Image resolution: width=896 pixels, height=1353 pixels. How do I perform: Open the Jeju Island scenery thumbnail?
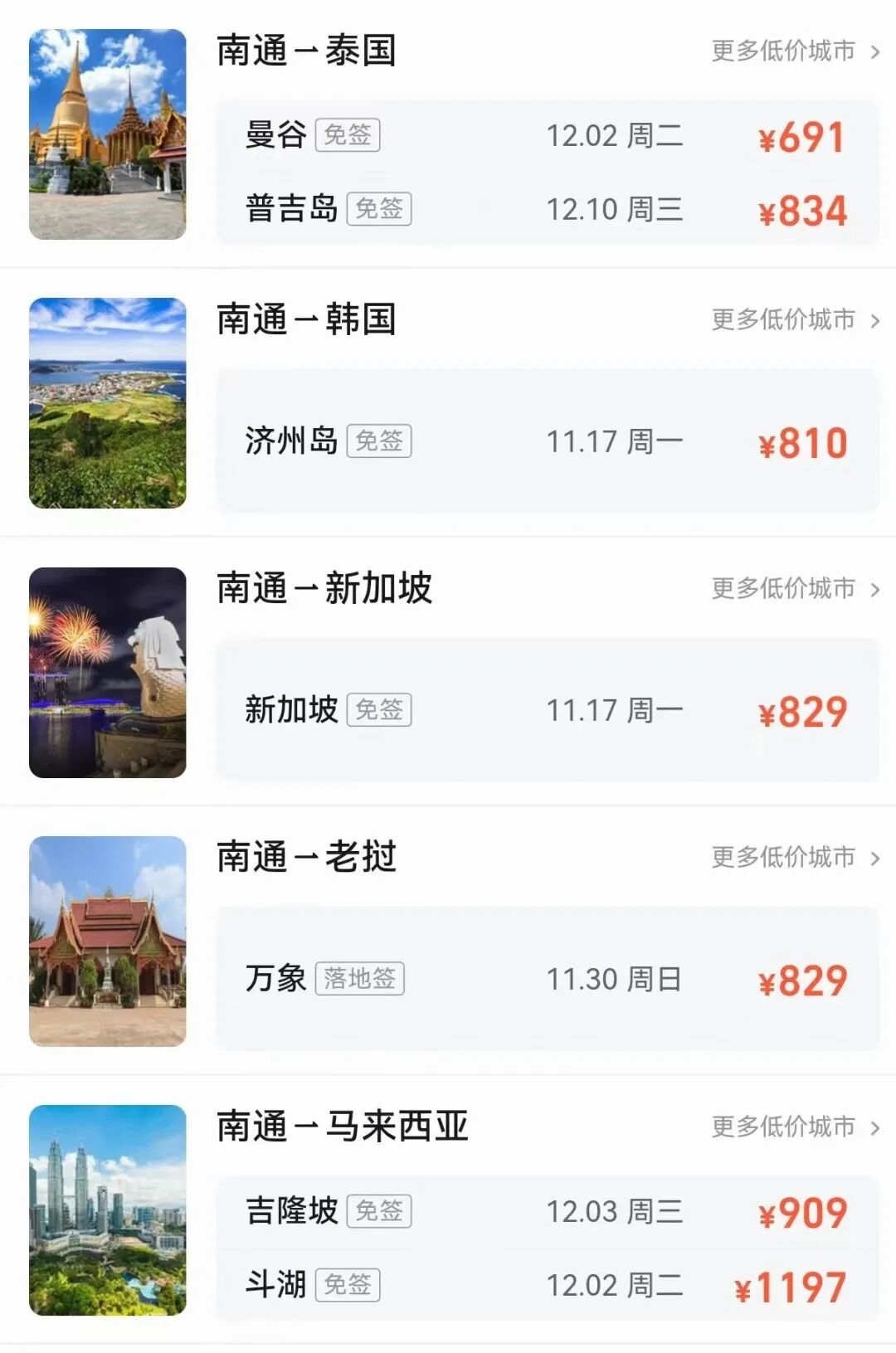(x=106, y=403)
